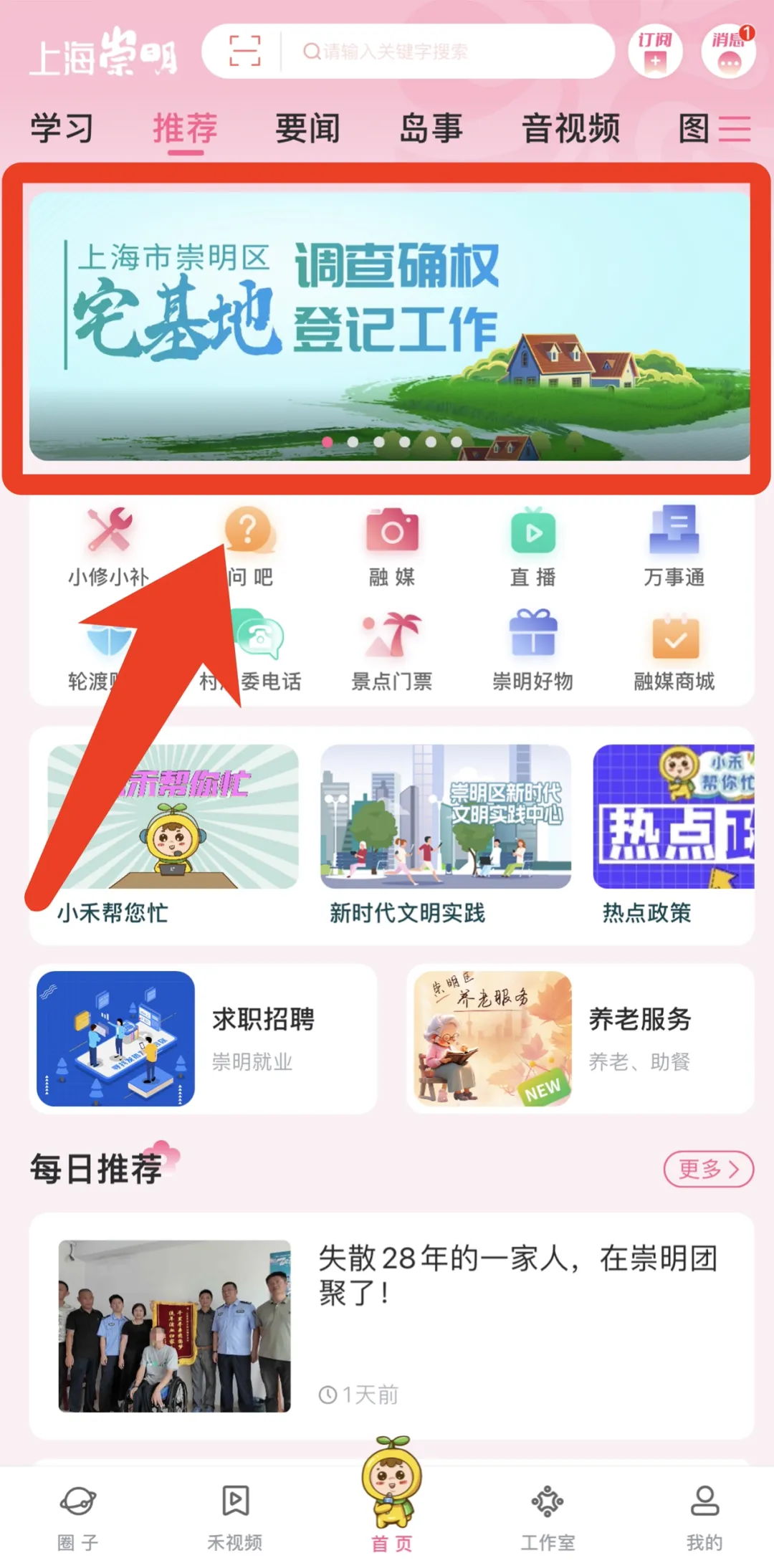Switch to the 岛事 tab
774x1568 pixels.
431,129
